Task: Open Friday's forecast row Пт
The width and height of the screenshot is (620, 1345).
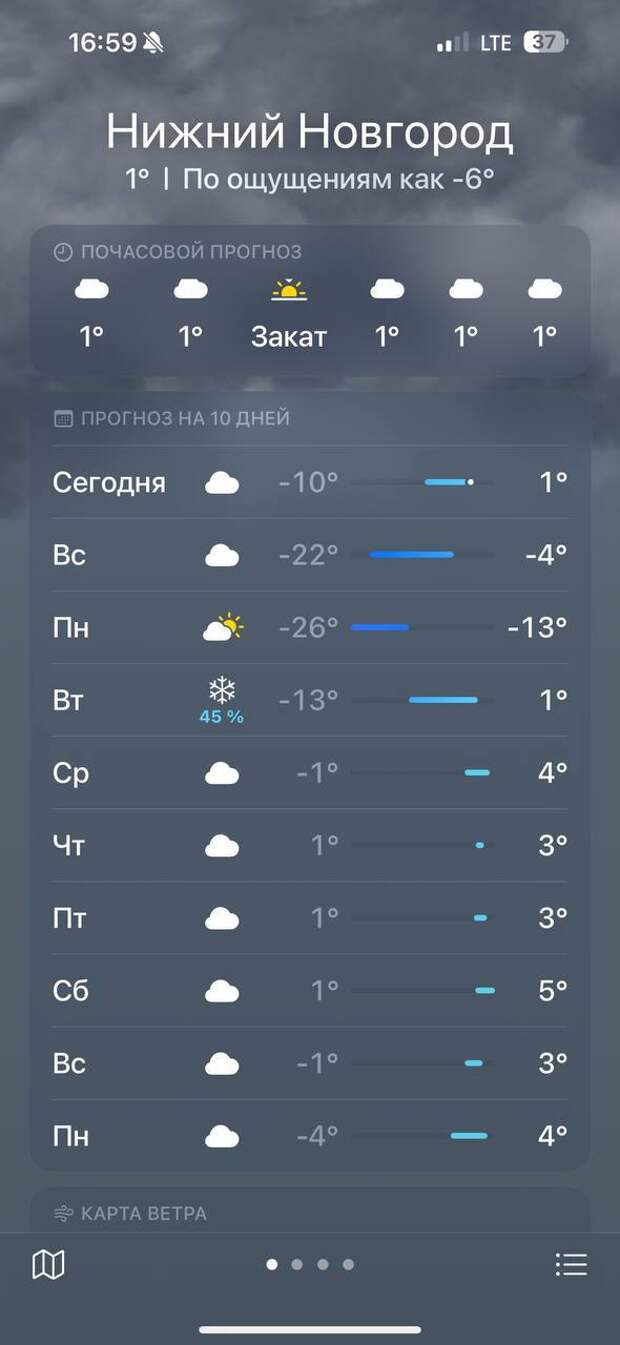Action: click(x=310, y=918)
